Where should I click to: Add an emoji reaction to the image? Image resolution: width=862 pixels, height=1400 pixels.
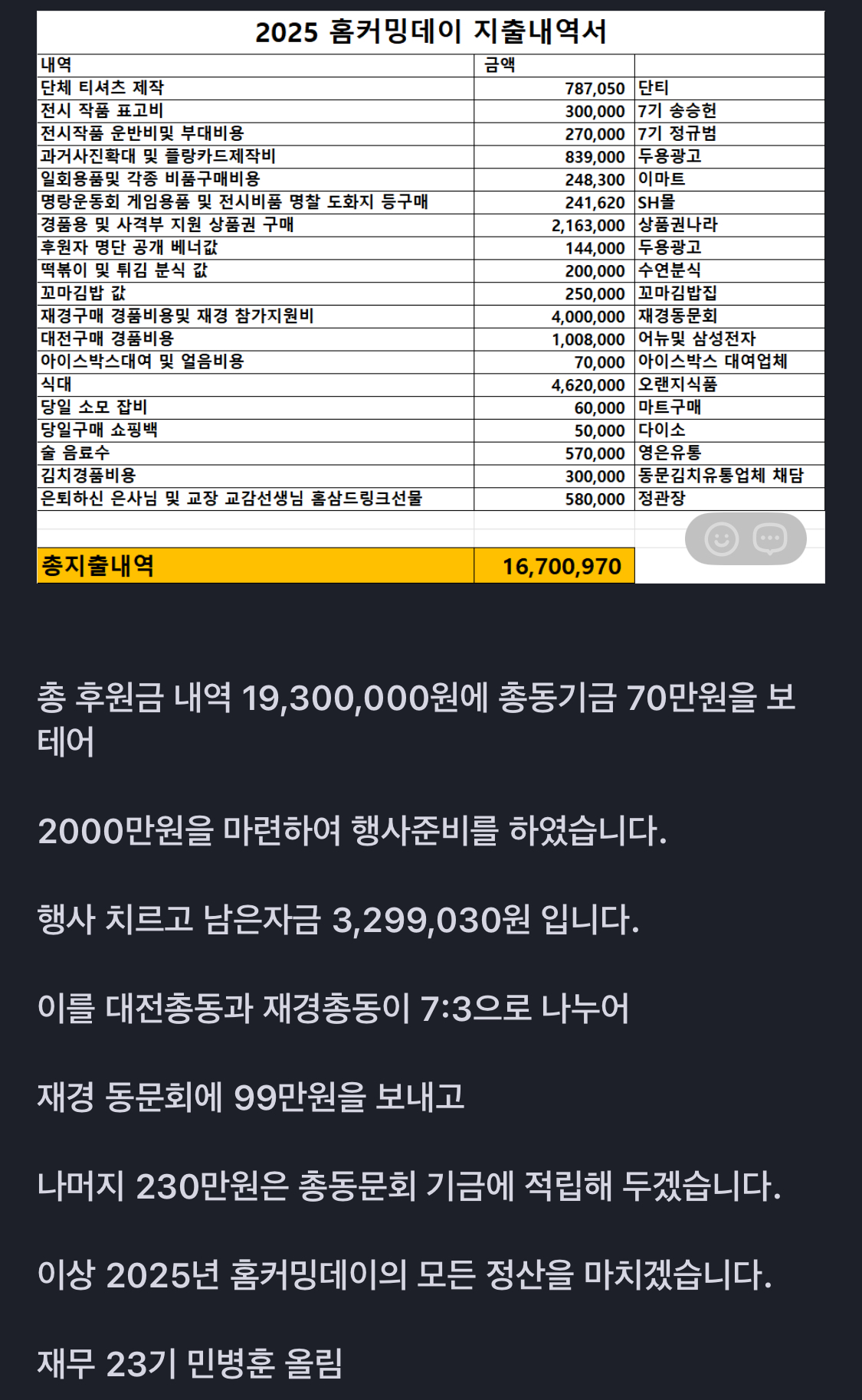720,539
